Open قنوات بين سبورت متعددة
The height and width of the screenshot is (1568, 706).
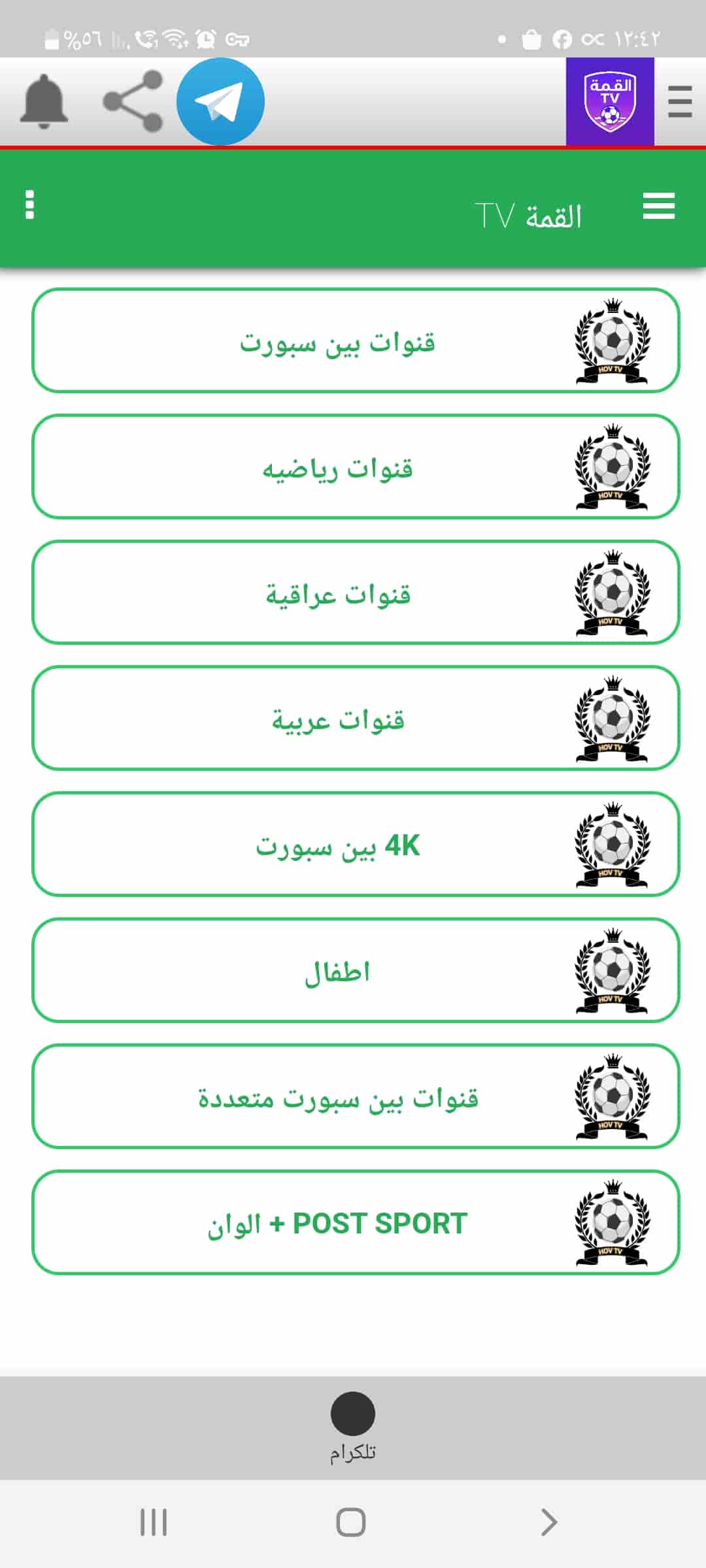356,1097
